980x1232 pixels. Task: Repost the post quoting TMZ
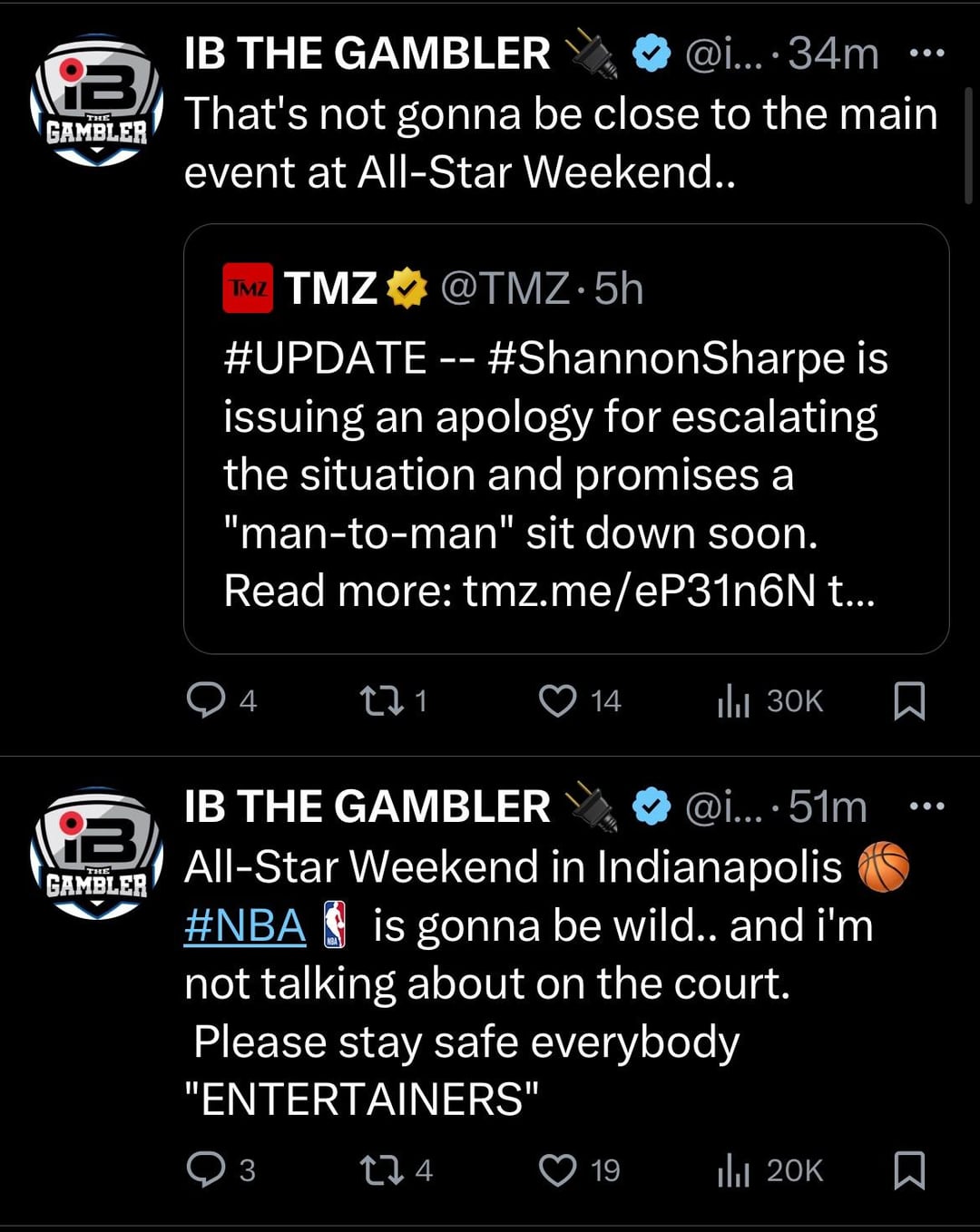[x=376, y=700]
